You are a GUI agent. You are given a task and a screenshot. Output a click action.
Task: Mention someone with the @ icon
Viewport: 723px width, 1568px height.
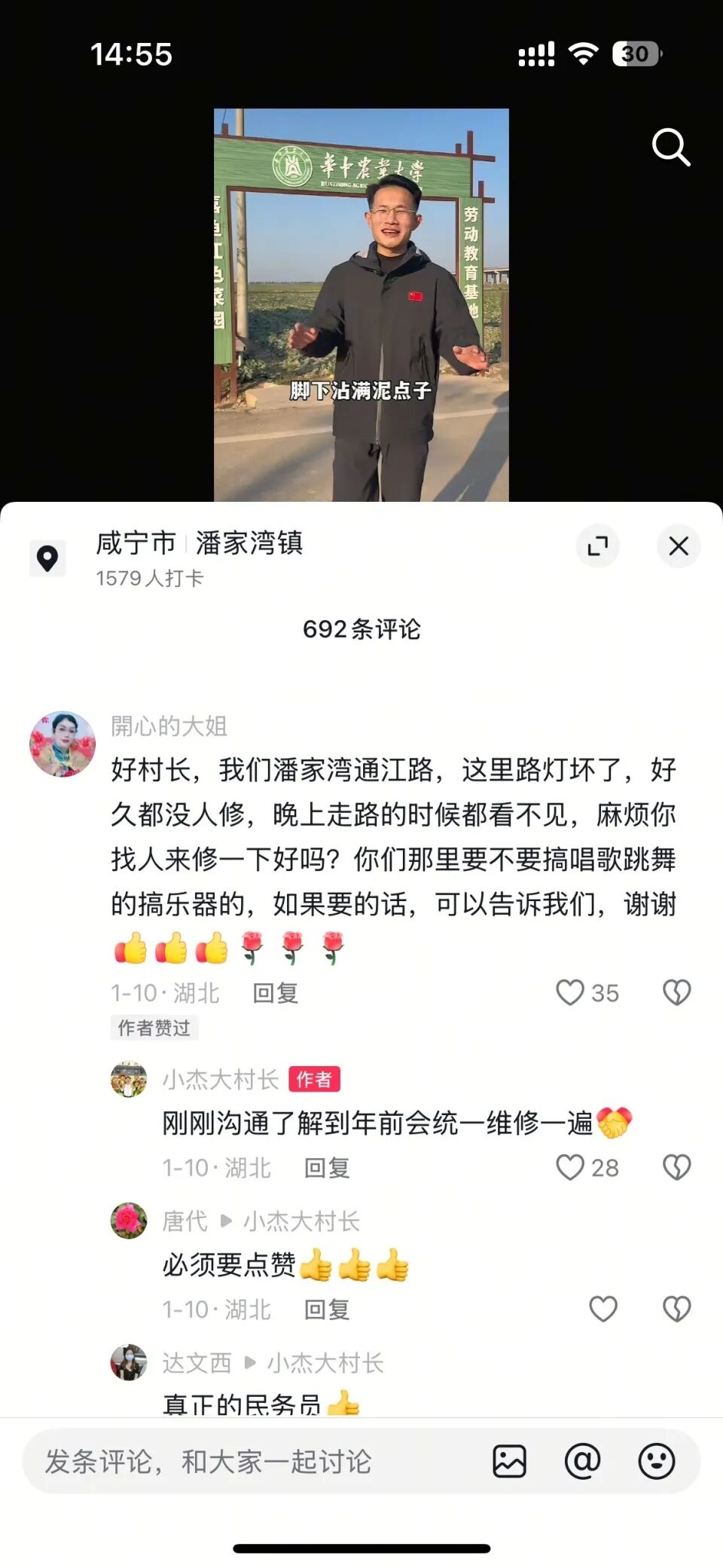point(582,1462)
